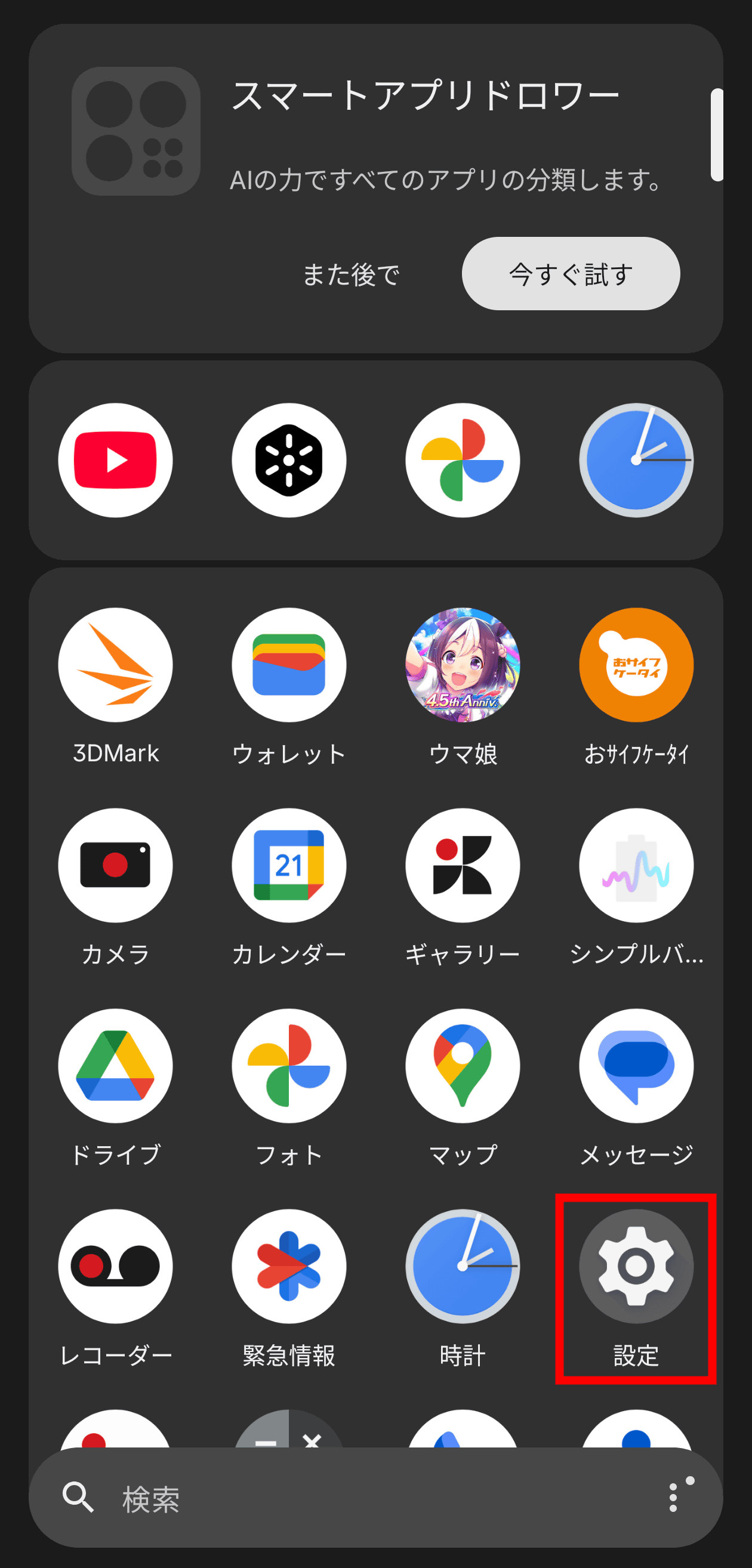Open the メッセージ app

click(636, 1066)
